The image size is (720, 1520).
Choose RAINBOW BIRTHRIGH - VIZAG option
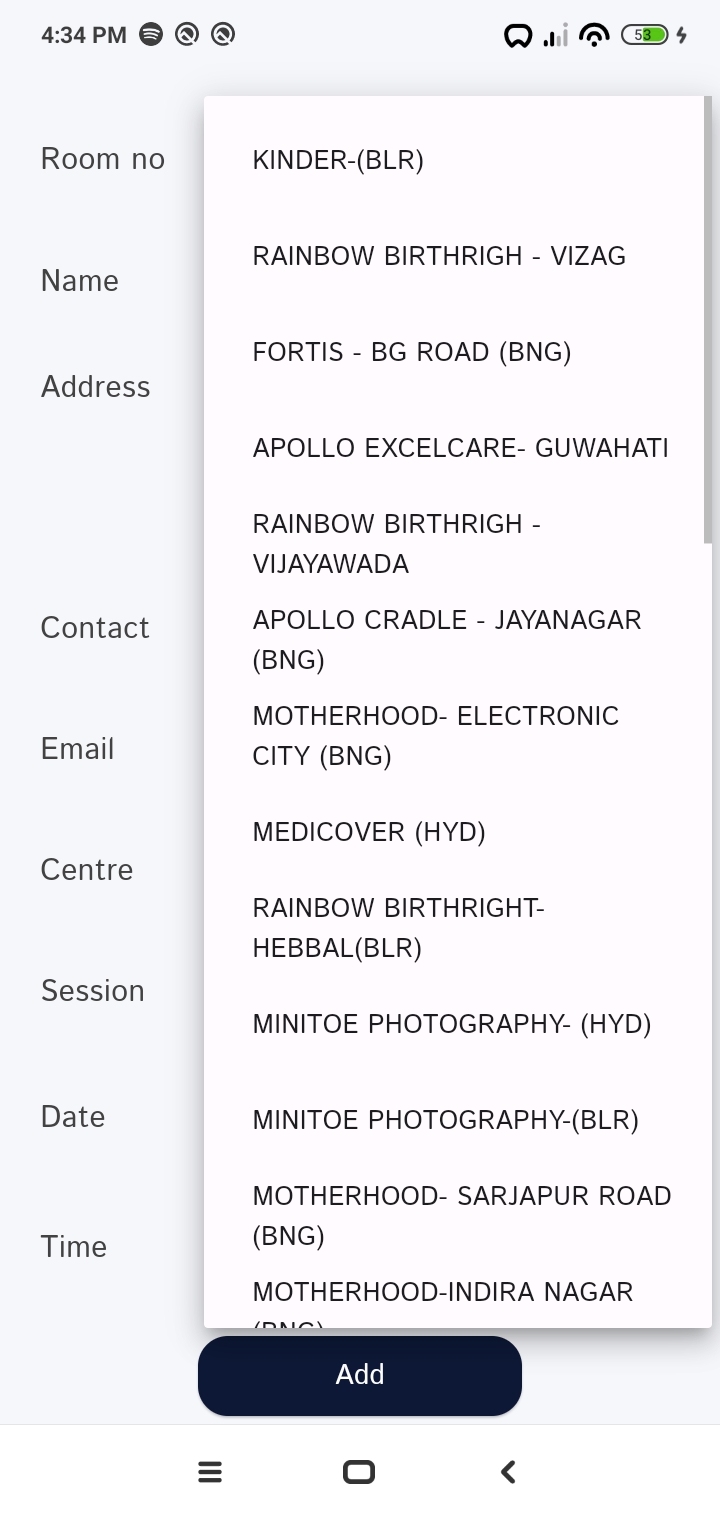[x=457, y=256]
